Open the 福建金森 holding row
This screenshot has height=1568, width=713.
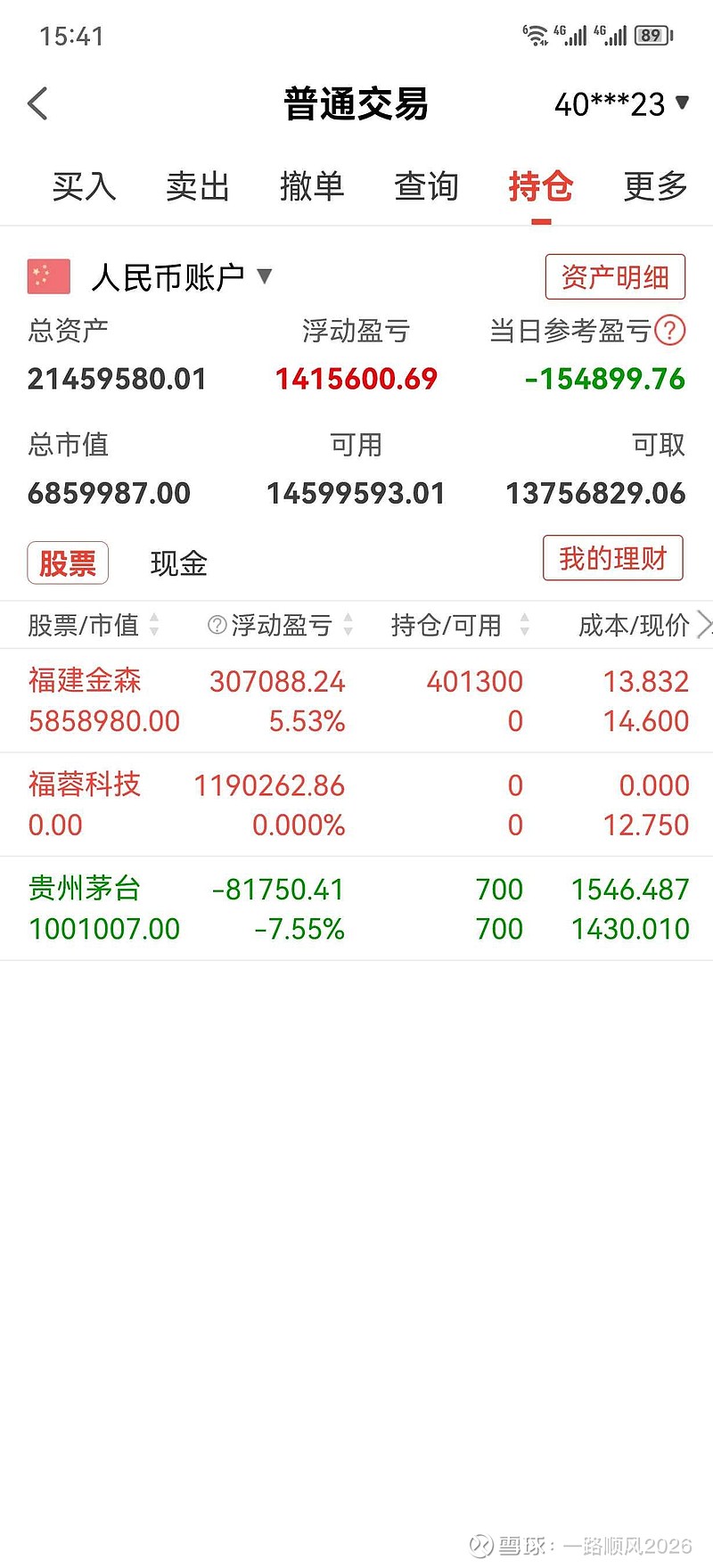click(x=356, y=701)
